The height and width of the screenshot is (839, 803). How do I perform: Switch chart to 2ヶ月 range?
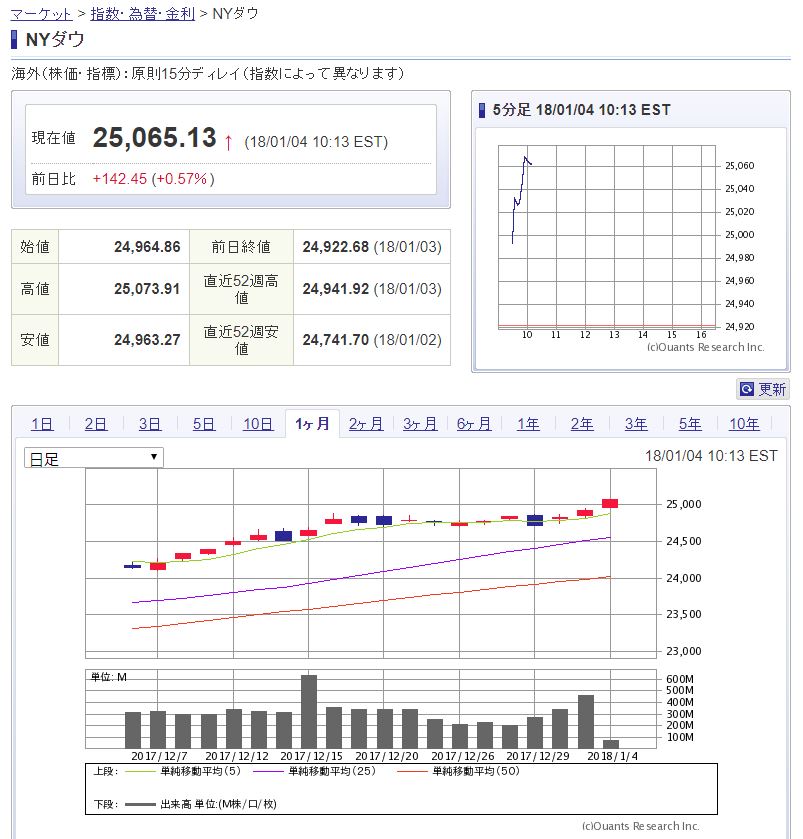click(x=366, y=424)
